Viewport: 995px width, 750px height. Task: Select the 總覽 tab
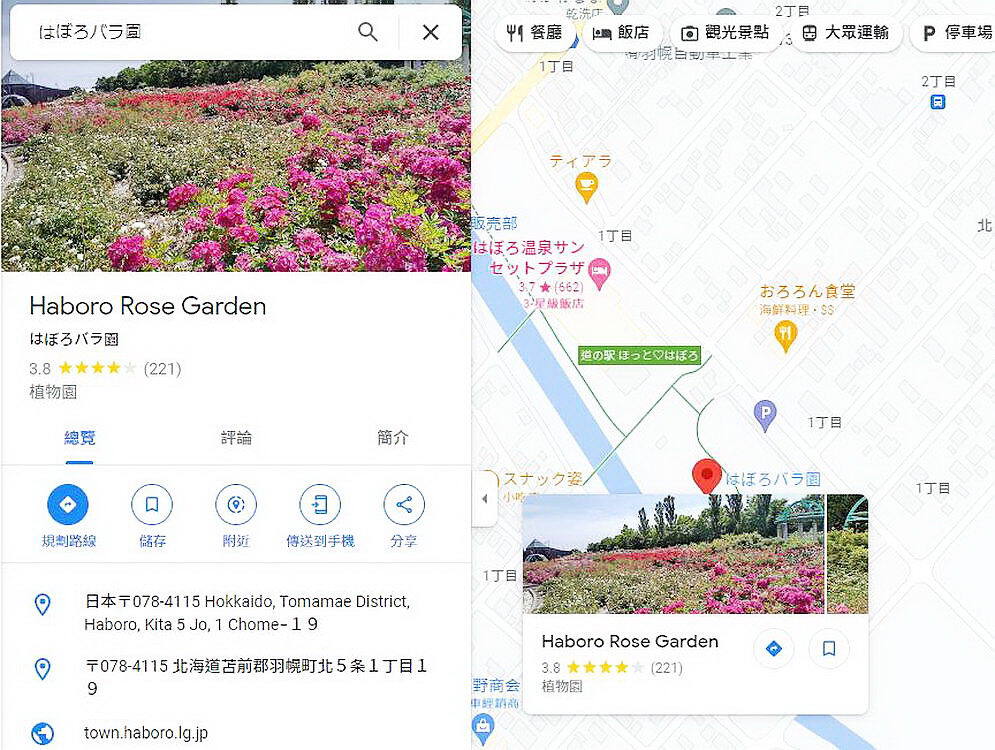80,438
